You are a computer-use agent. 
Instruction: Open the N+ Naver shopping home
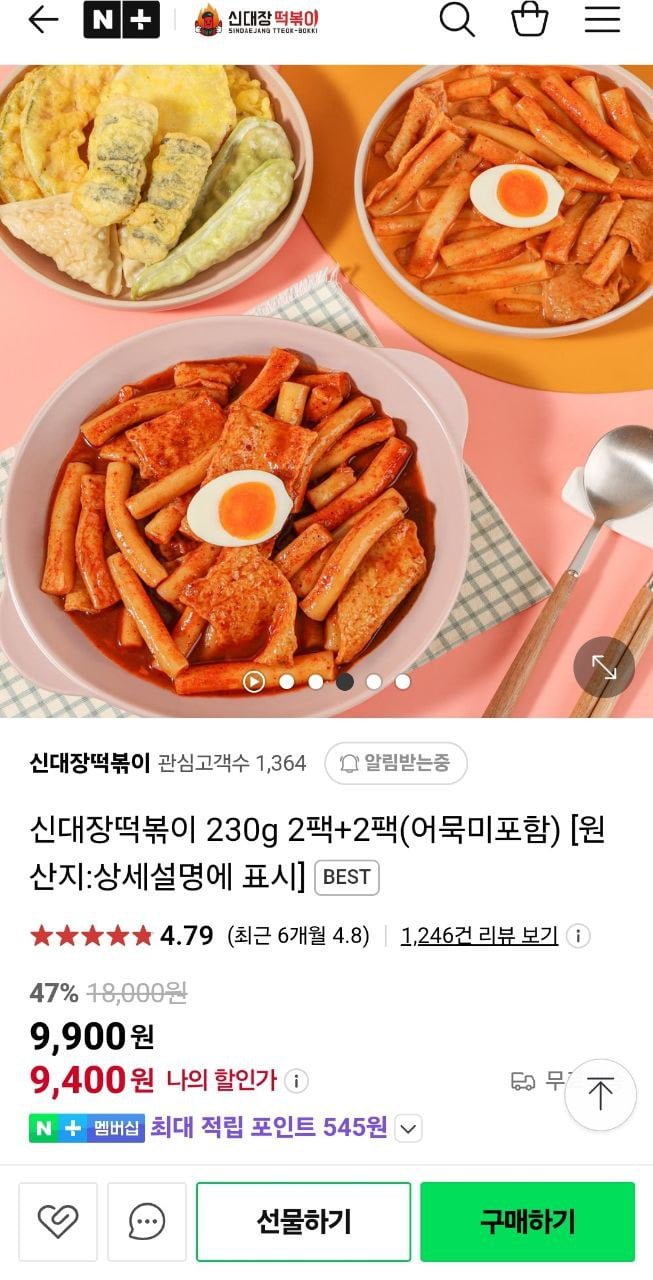[x=121, y=20]
